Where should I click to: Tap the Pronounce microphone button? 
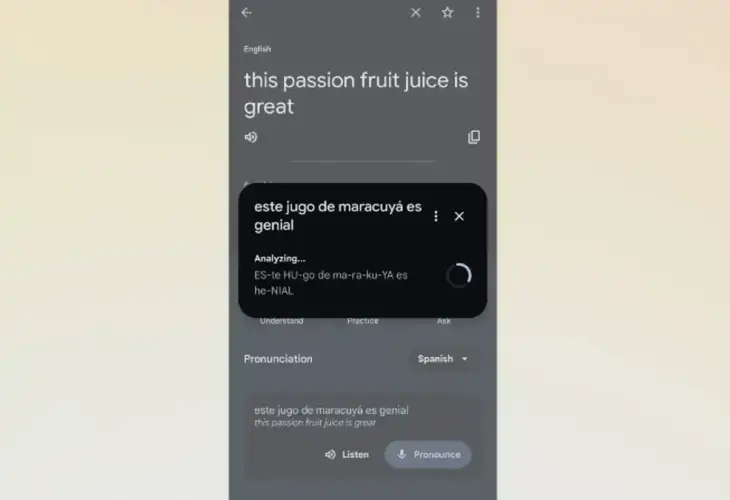point(428,454)
